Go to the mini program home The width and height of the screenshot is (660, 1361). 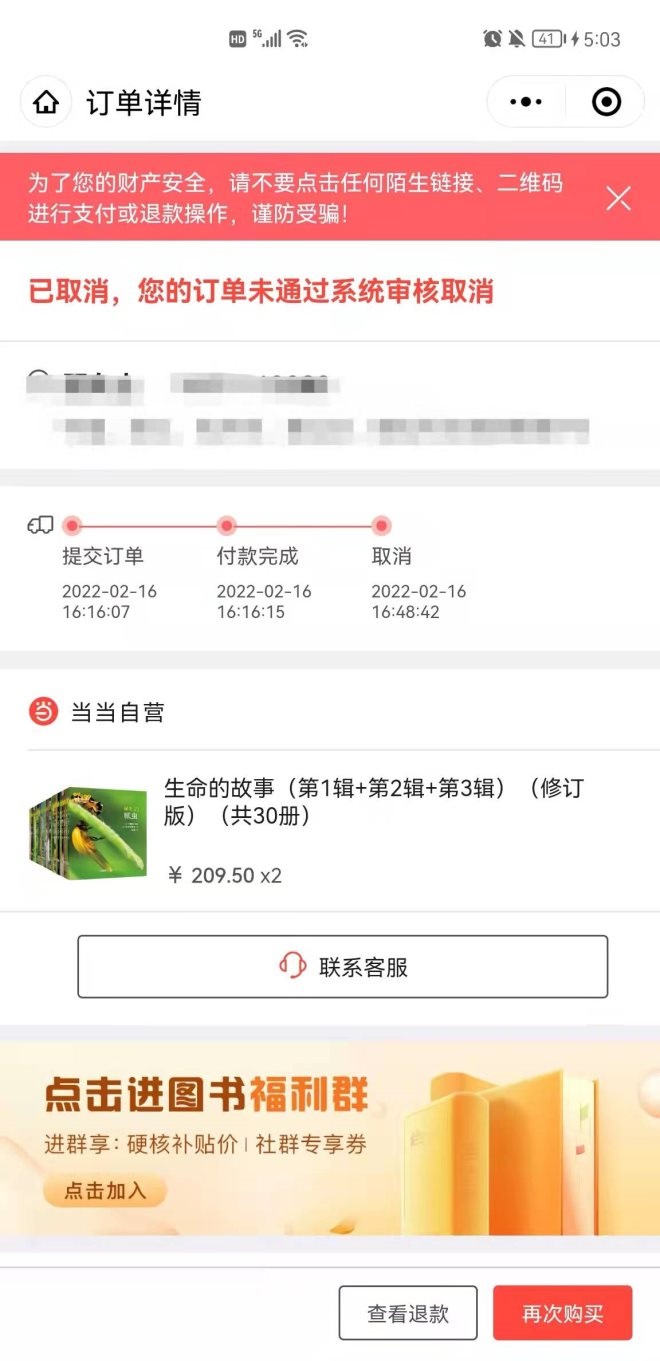[x=46, y=102]
